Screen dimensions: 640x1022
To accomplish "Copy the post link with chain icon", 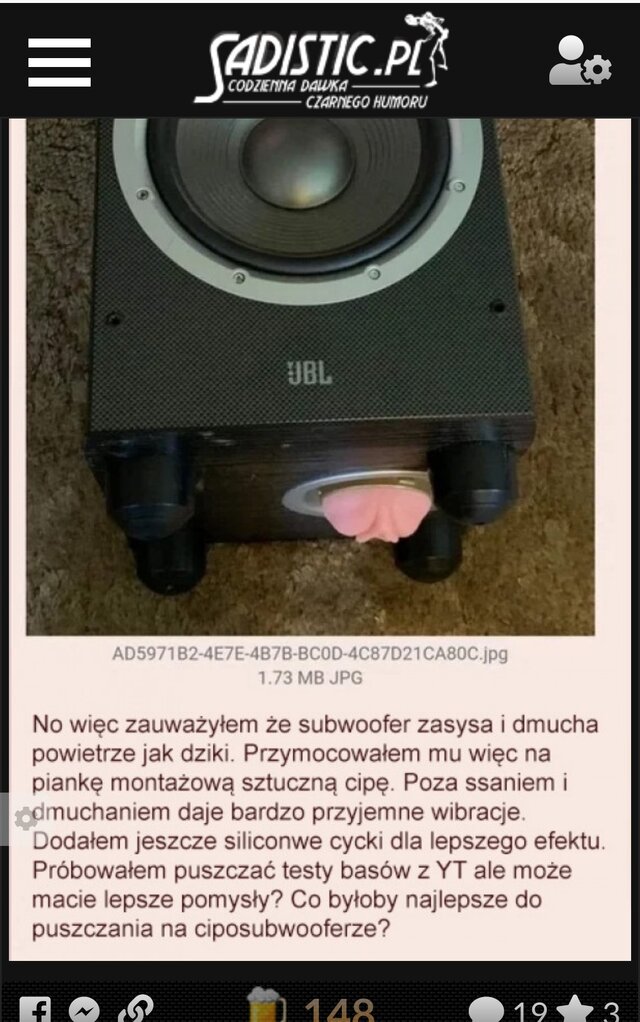I will [x=135, y=1009].
